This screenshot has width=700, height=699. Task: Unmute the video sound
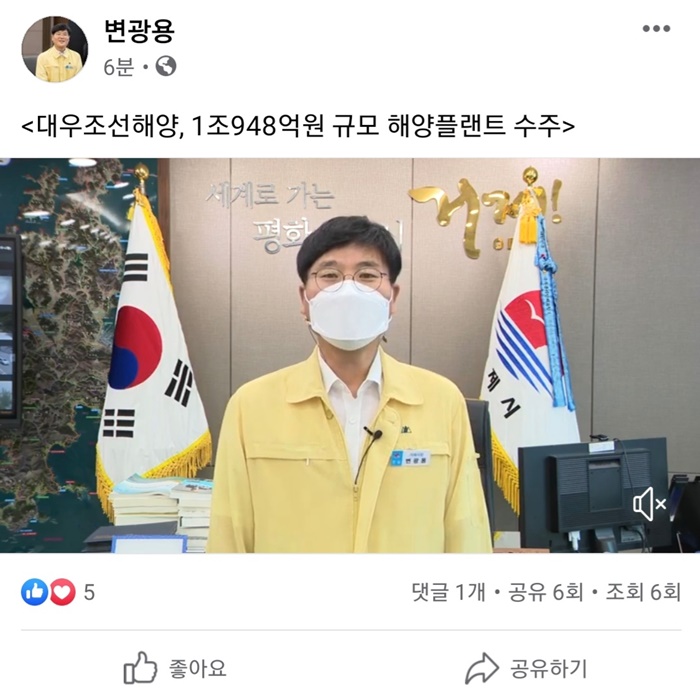649,506
